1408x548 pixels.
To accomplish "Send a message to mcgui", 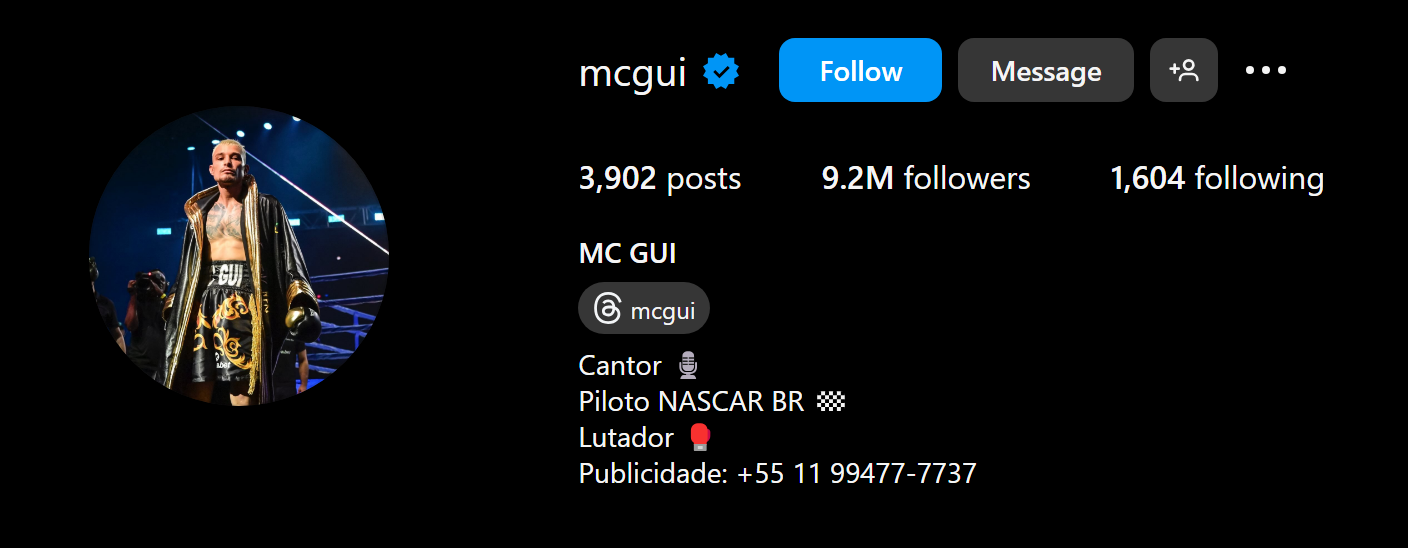I will [x=1045, y=70].
